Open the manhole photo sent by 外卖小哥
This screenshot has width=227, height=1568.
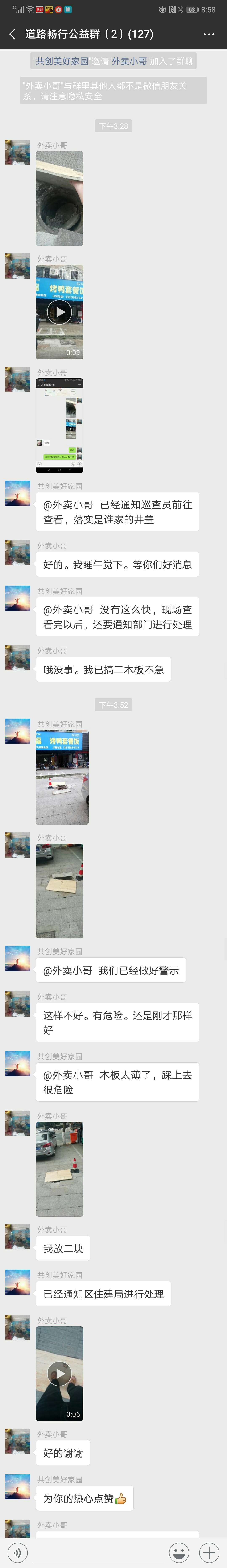point(60,198)
